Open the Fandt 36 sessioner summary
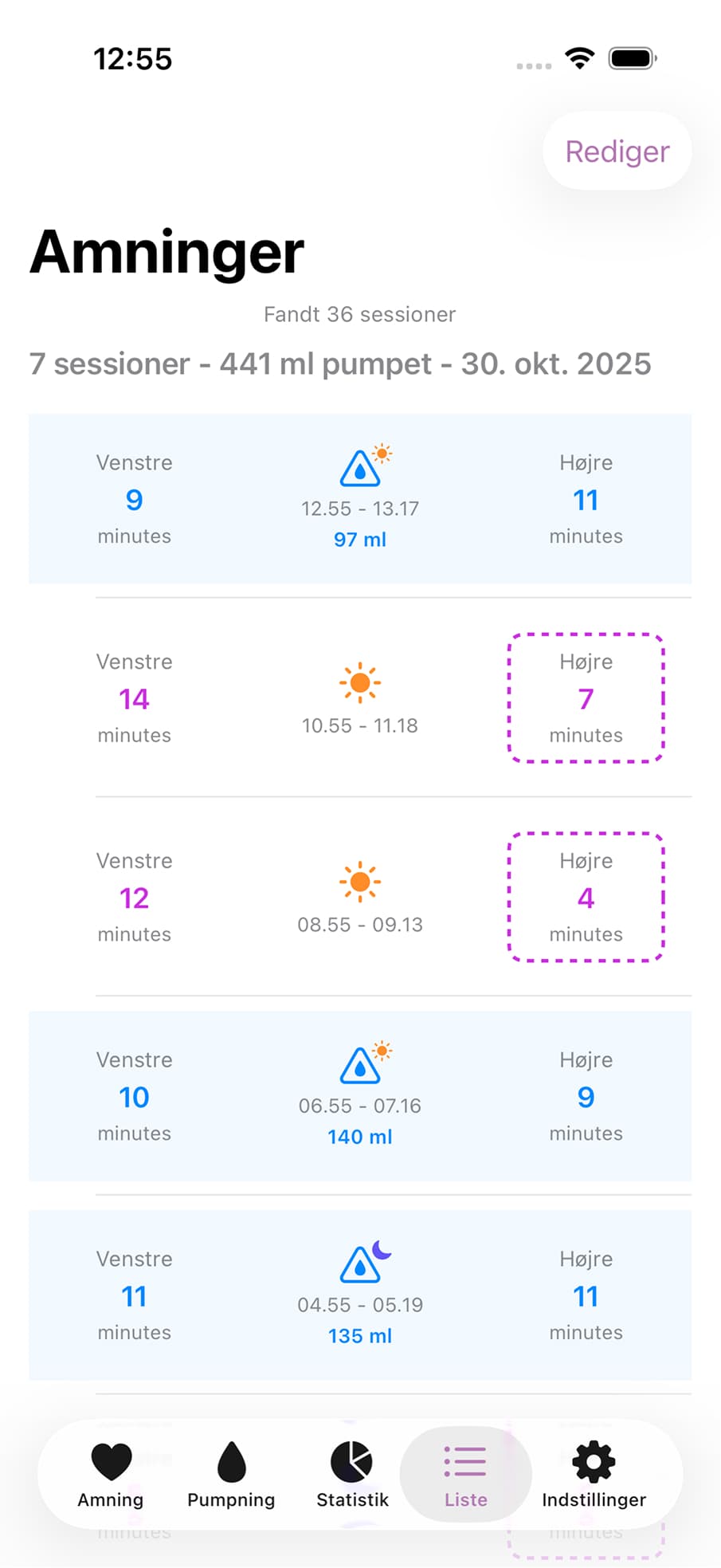The width and height of the screenshot is (721, 1568). (x=359, y=314)
